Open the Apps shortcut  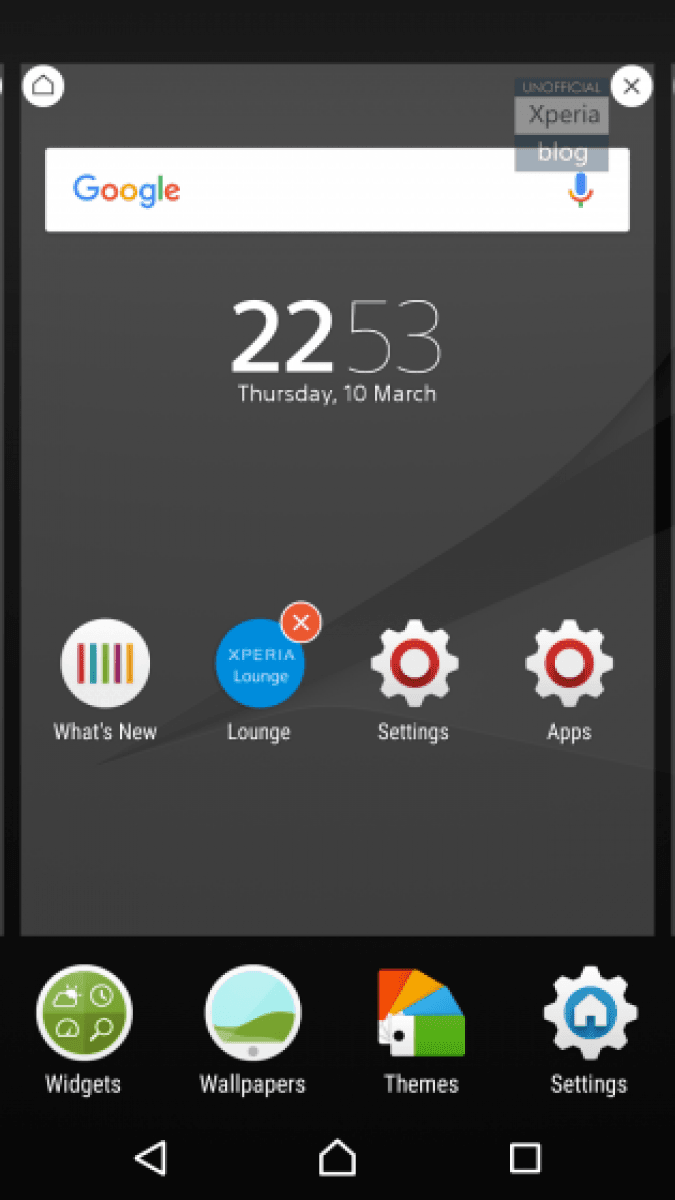[569, 664]
